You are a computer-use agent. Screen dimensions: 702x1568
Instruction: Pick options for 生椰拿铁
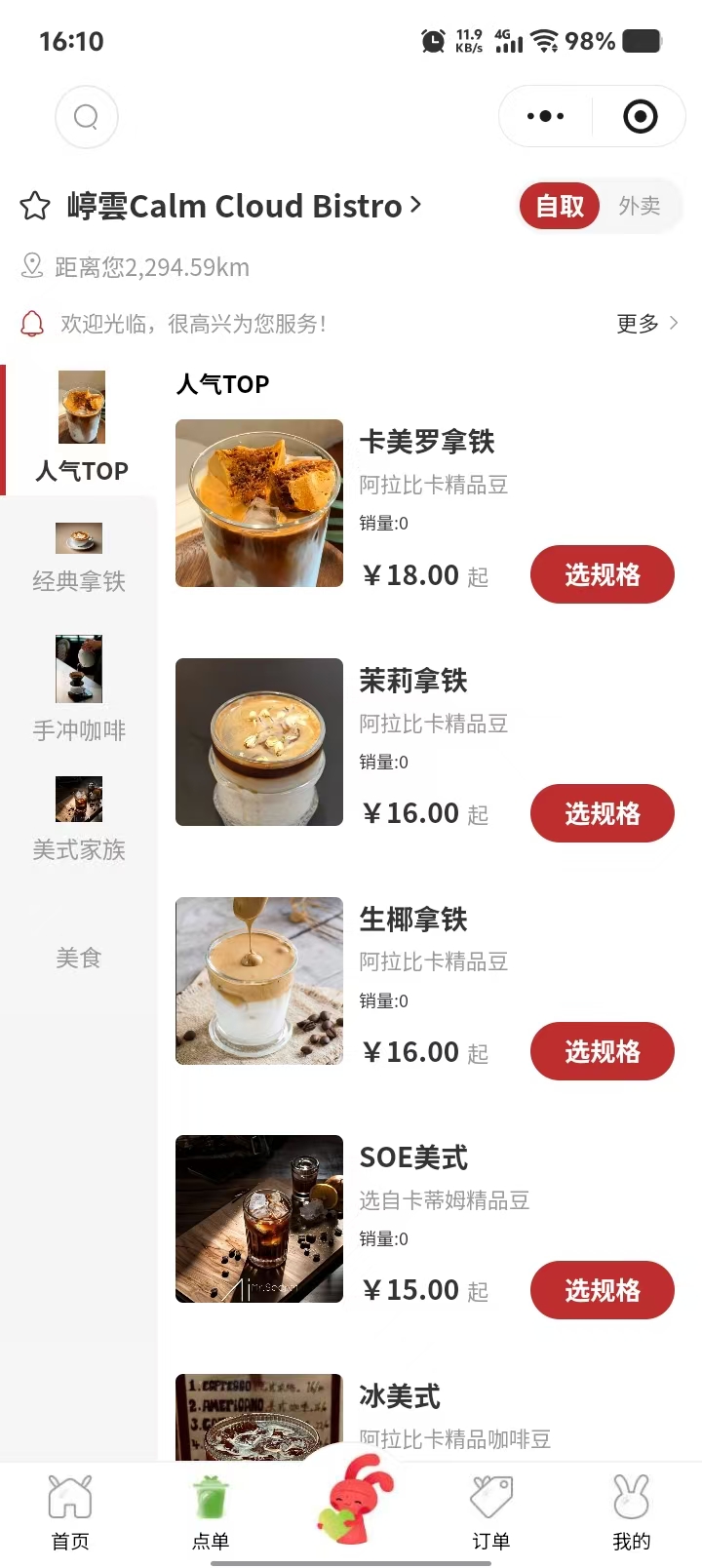tap(602, 1051)
